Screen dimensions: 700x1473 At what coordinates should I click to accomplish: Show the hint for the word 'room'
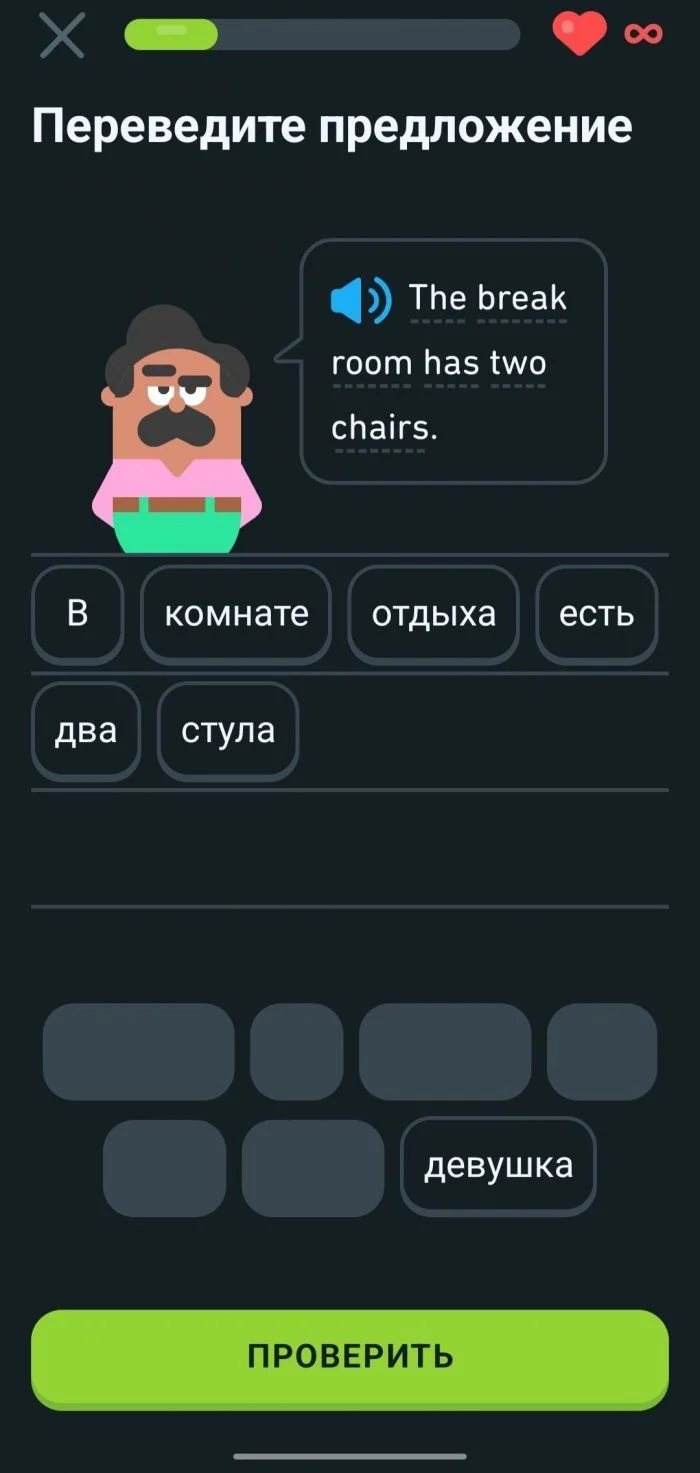[x=371, y=363]
